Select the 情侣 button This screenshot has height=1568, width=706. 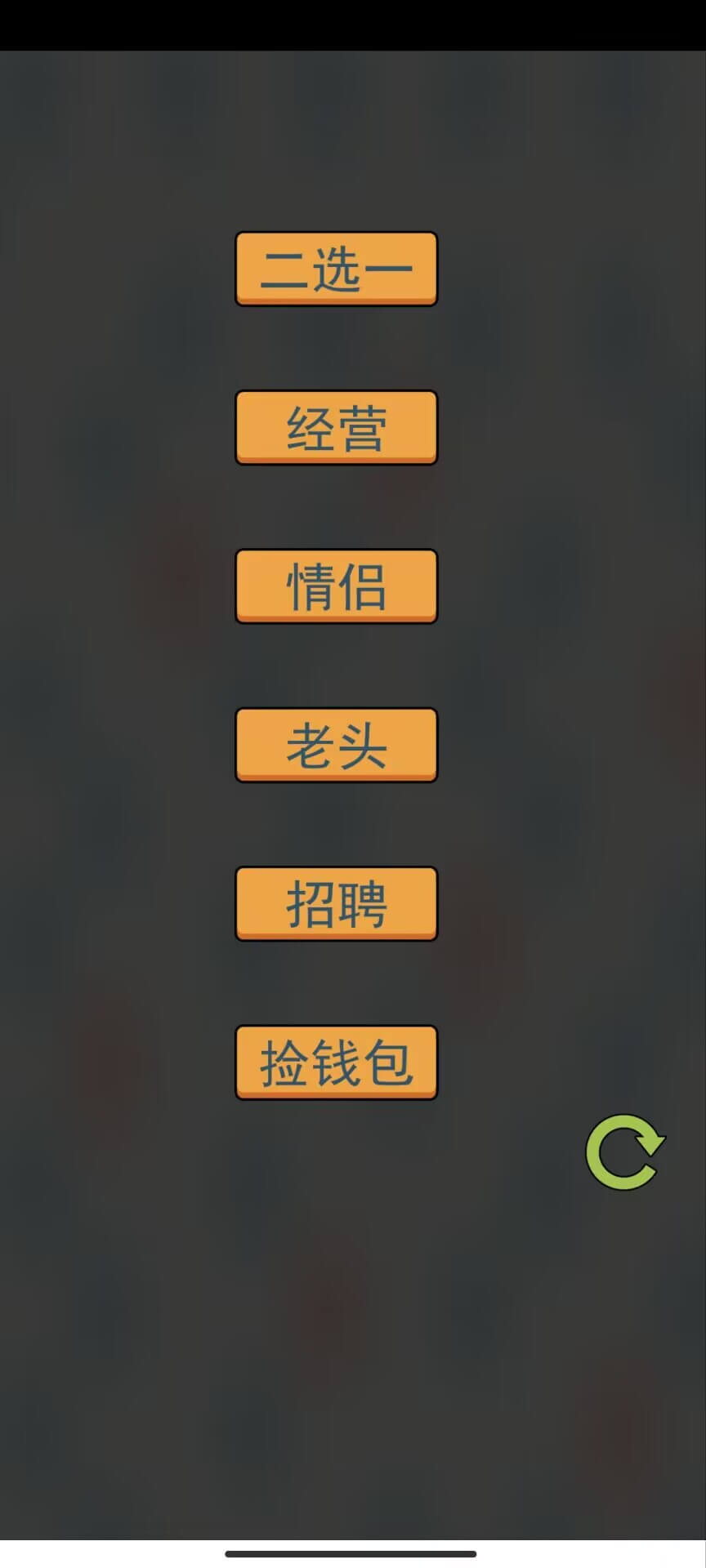(336, 586)
